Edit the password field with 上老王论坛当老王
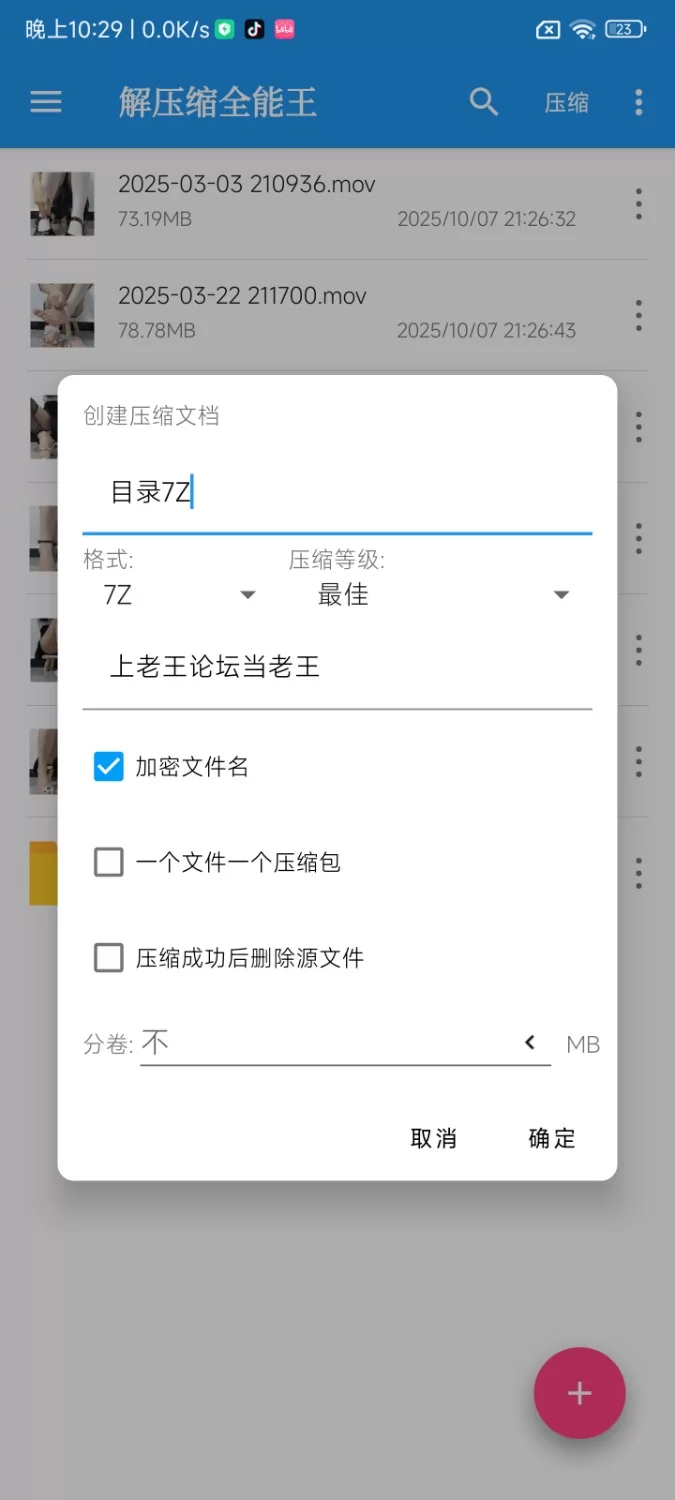 (x=336, y=667)
